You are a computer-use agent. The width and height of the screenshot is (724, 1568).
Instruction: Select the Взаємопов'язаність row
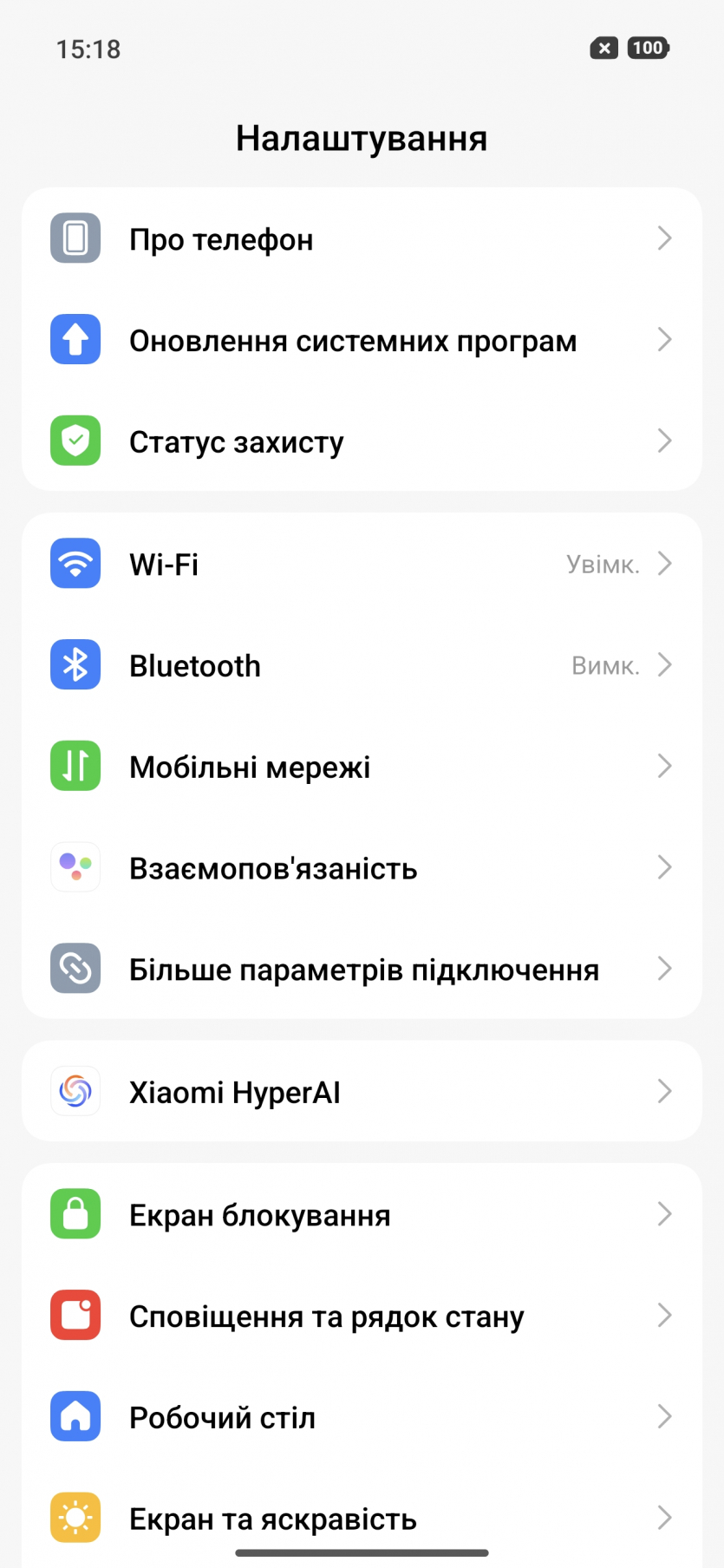coord(361,867)
